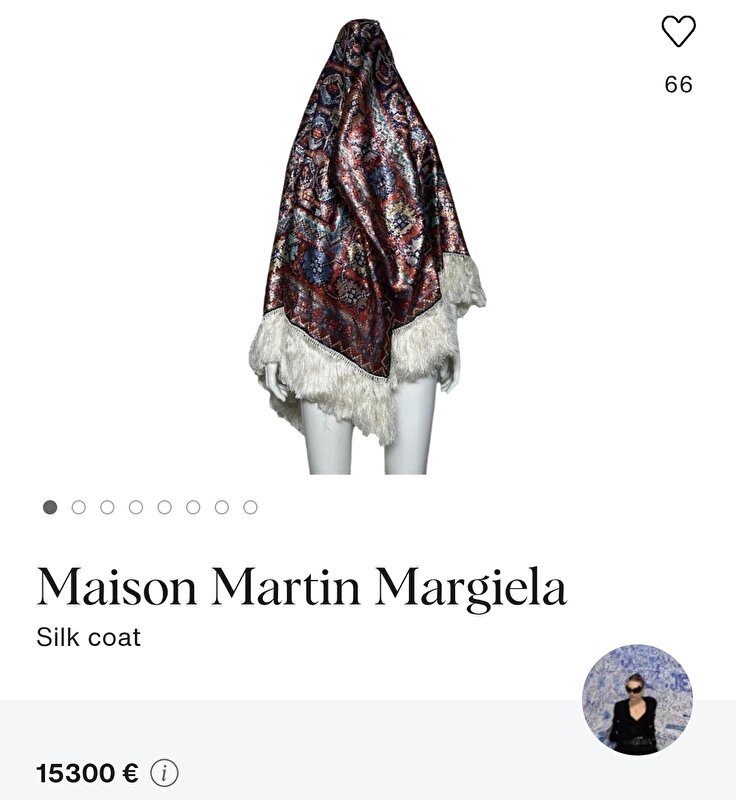Like the Maison Martin Margiela silk coat
This screenshot has height=800, width=736.
tap(678, 33)
